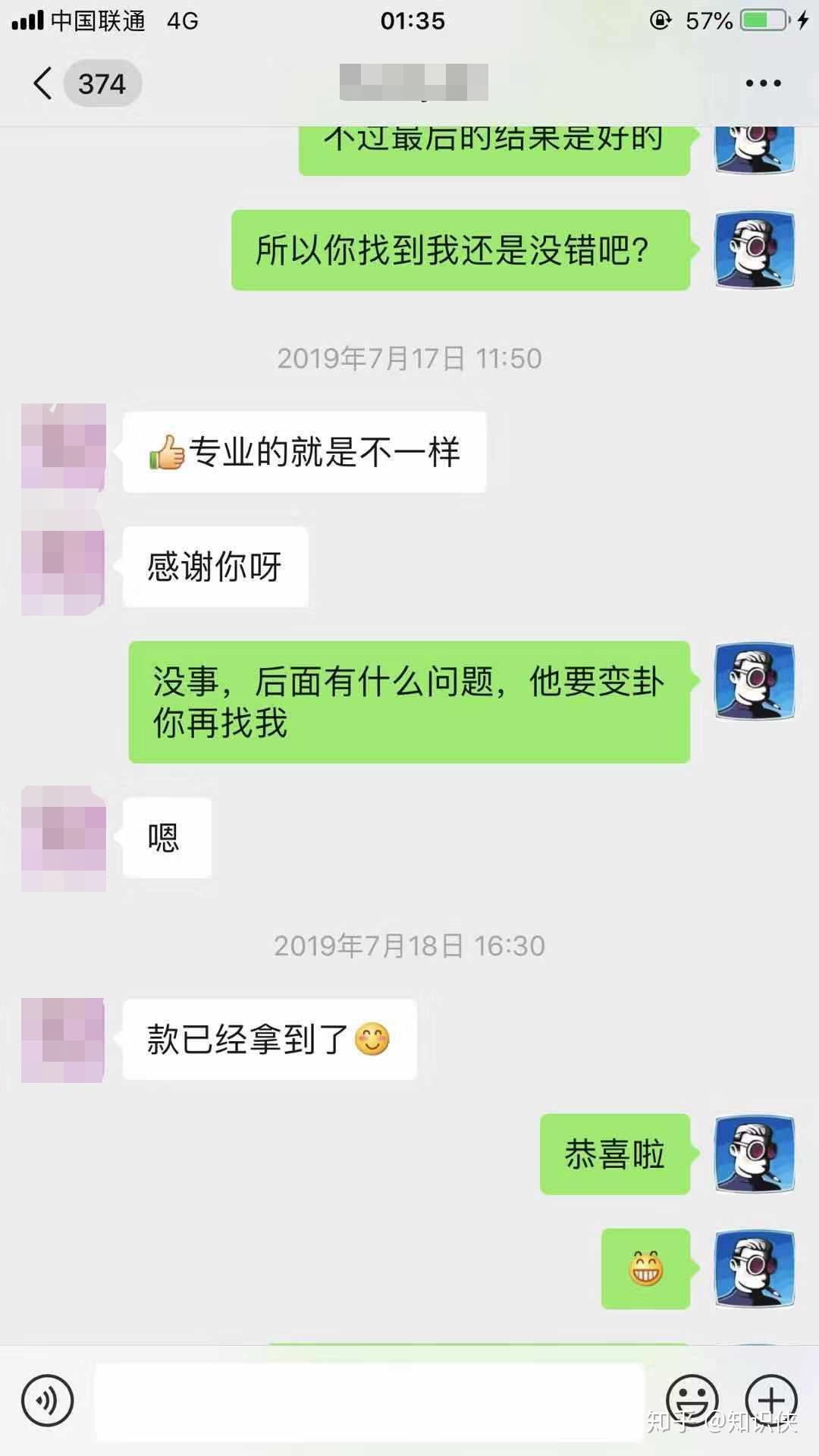Open sender's avatar next to 恭喜啦
Viewport: 819px width, 1456px height.
755,1153
